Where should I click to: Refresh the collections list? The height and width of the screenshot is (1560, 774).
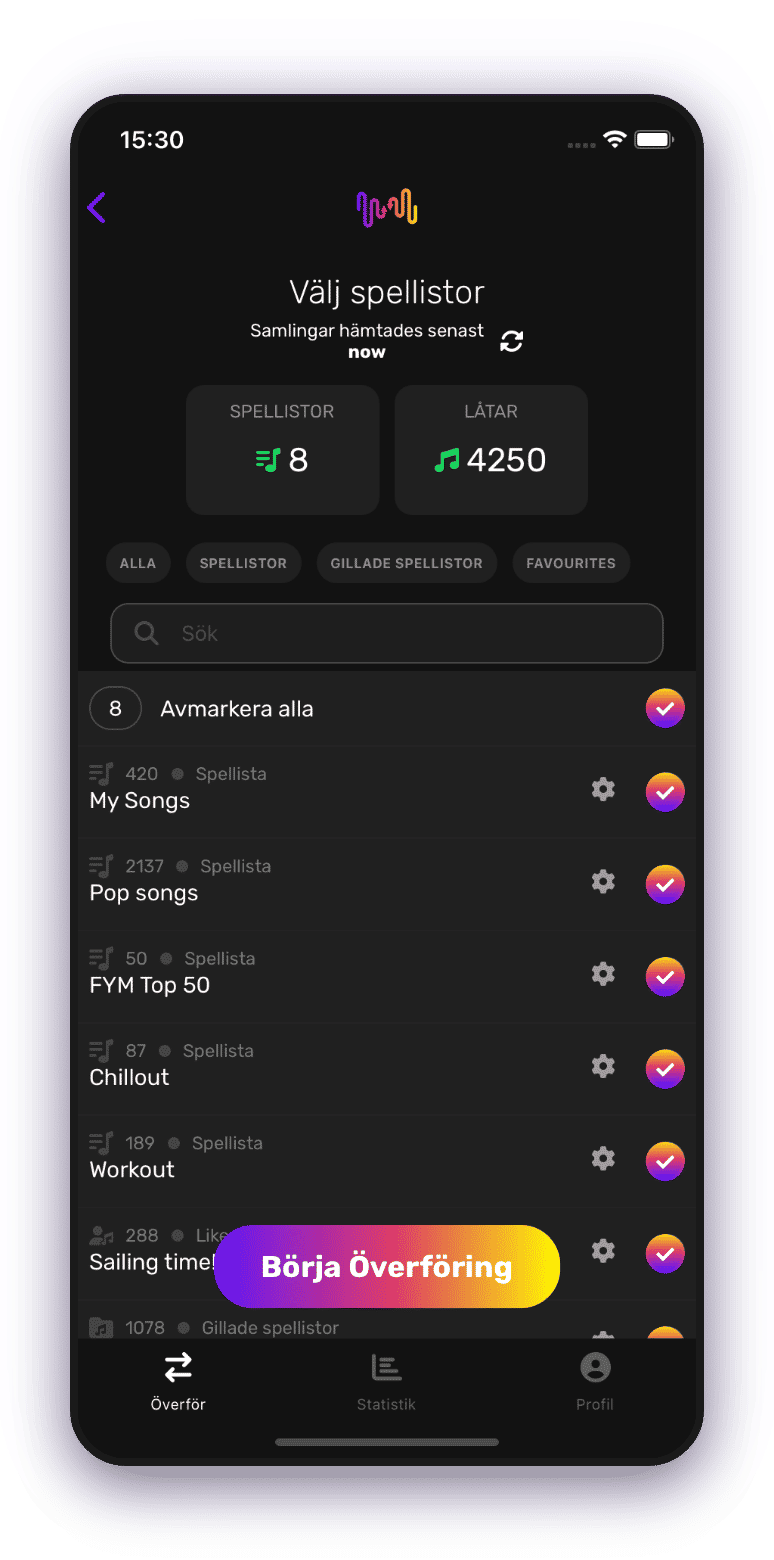[x=511, y=341]
